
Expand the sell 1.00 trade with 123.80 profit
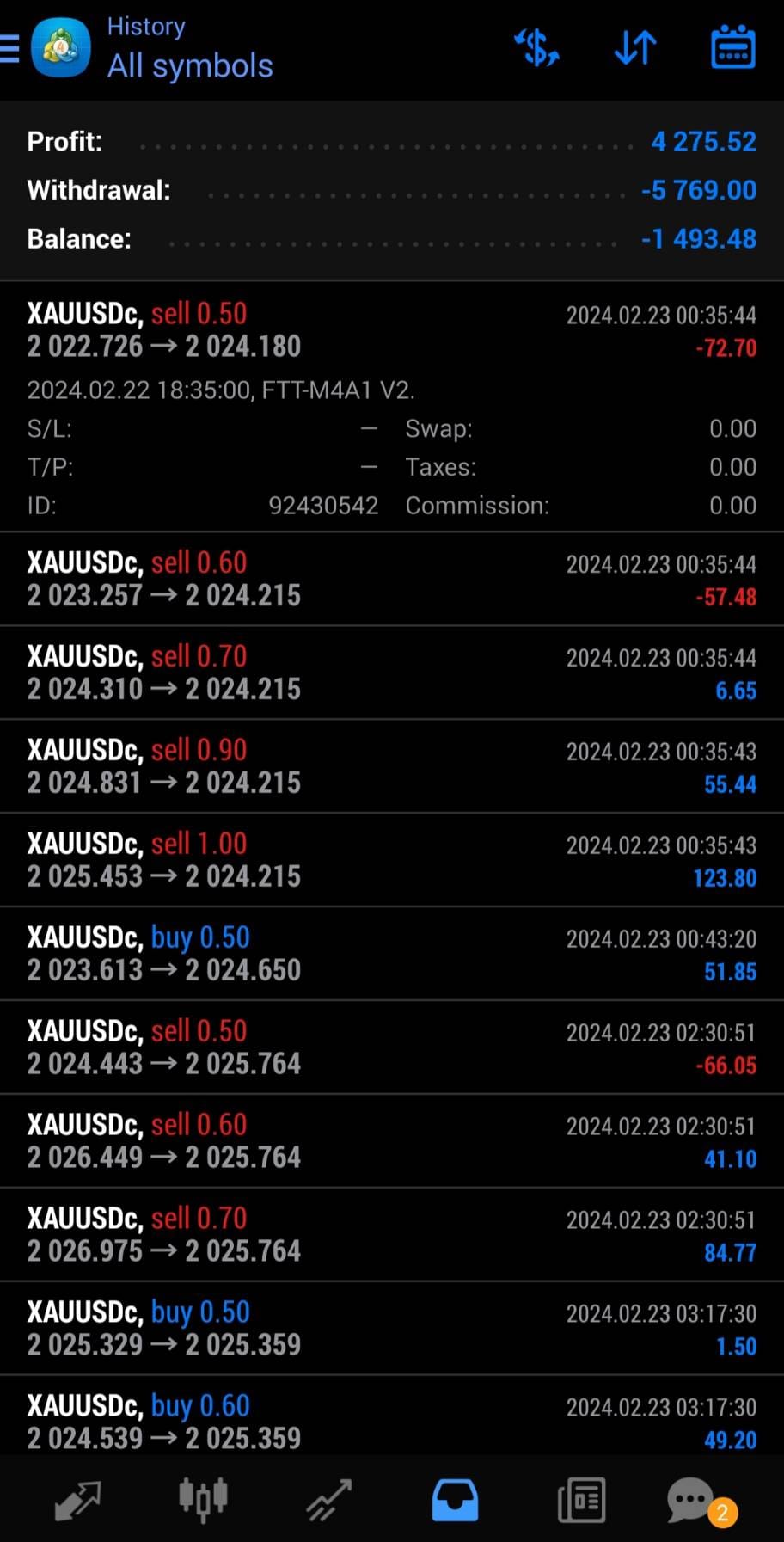(392, 860)
